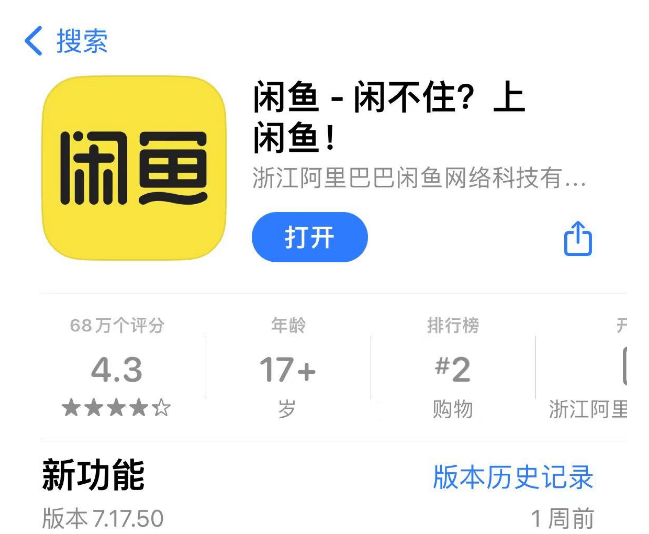Share the 闲鱼 app page

(578, 238)
